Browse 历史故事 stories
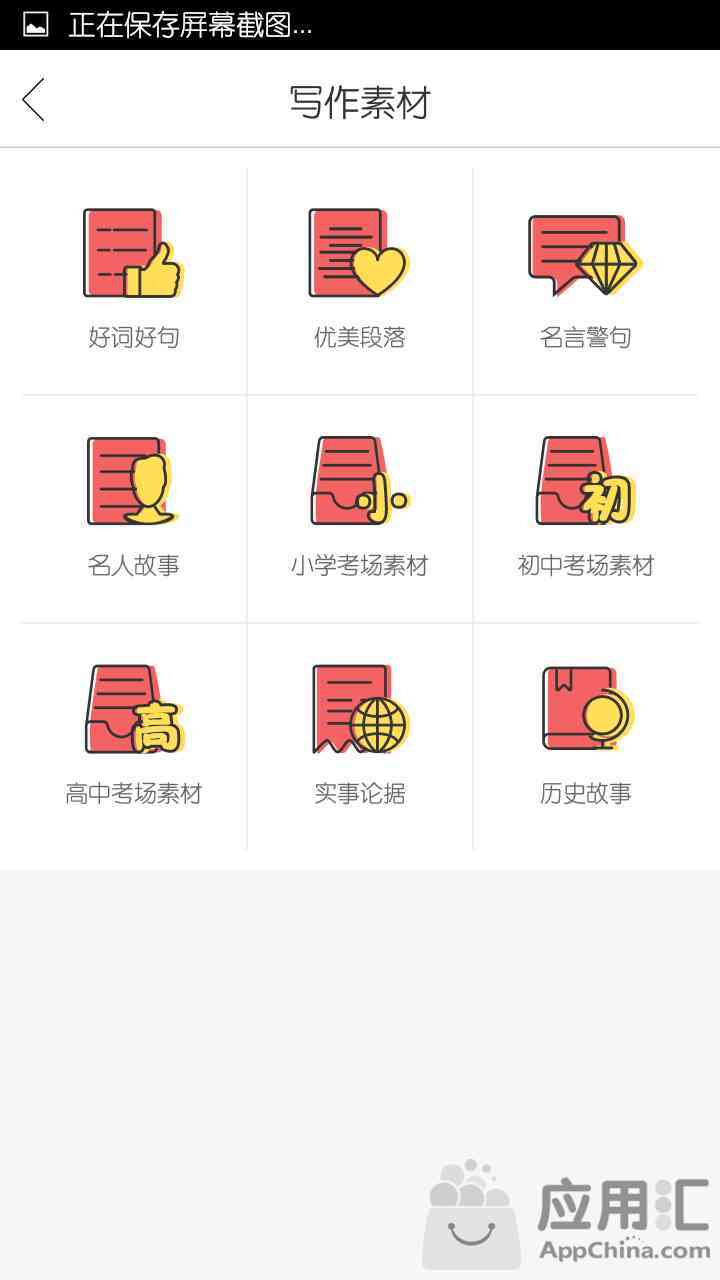 (x=586, y=737)
